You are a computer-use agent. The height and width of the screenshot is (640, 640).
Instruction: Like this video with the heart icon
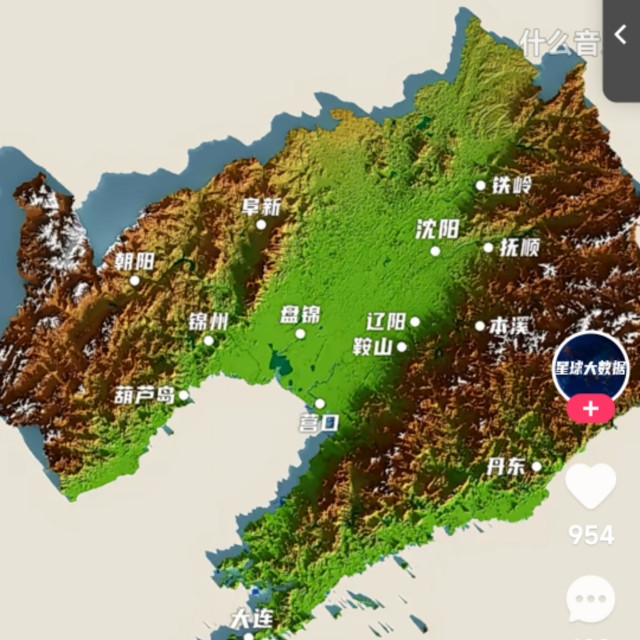pyautogui.click(x=591, y=486)
